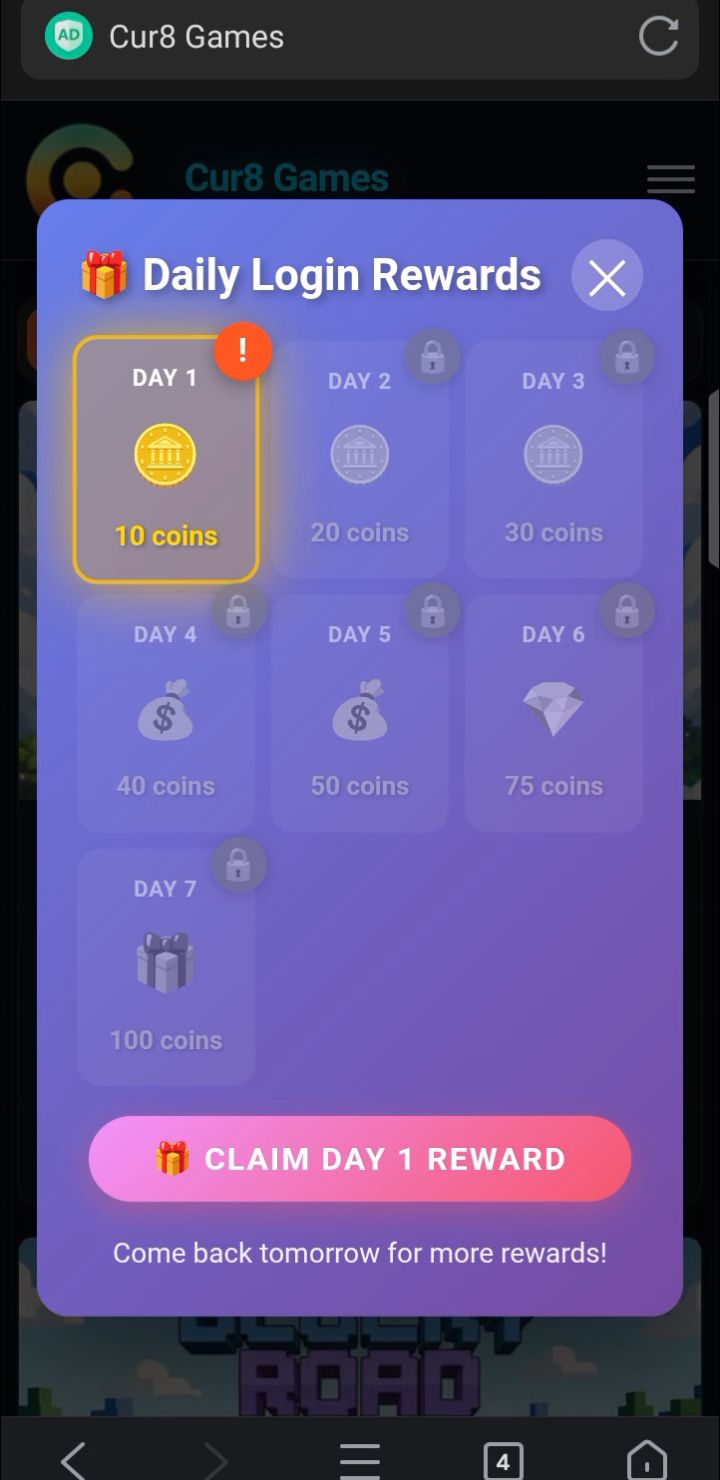Screen dimensions: 720x1480
Task: Go back to the previous page
Action: click(x=74, y=1460)
